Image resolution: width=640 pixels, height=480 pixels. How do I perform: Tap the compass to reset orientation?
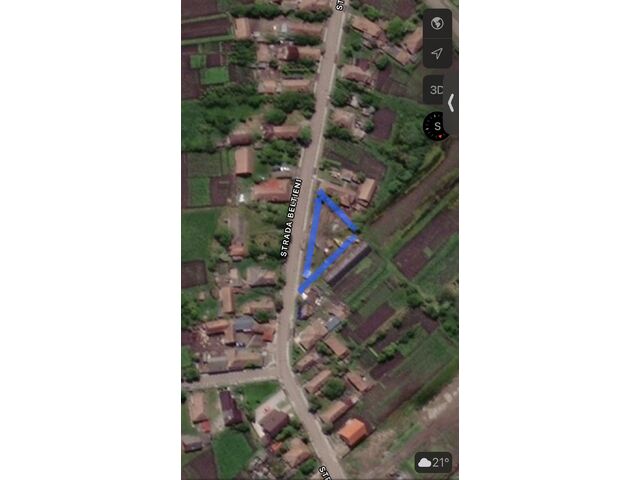pyautogui.click(x=436, y=126)
